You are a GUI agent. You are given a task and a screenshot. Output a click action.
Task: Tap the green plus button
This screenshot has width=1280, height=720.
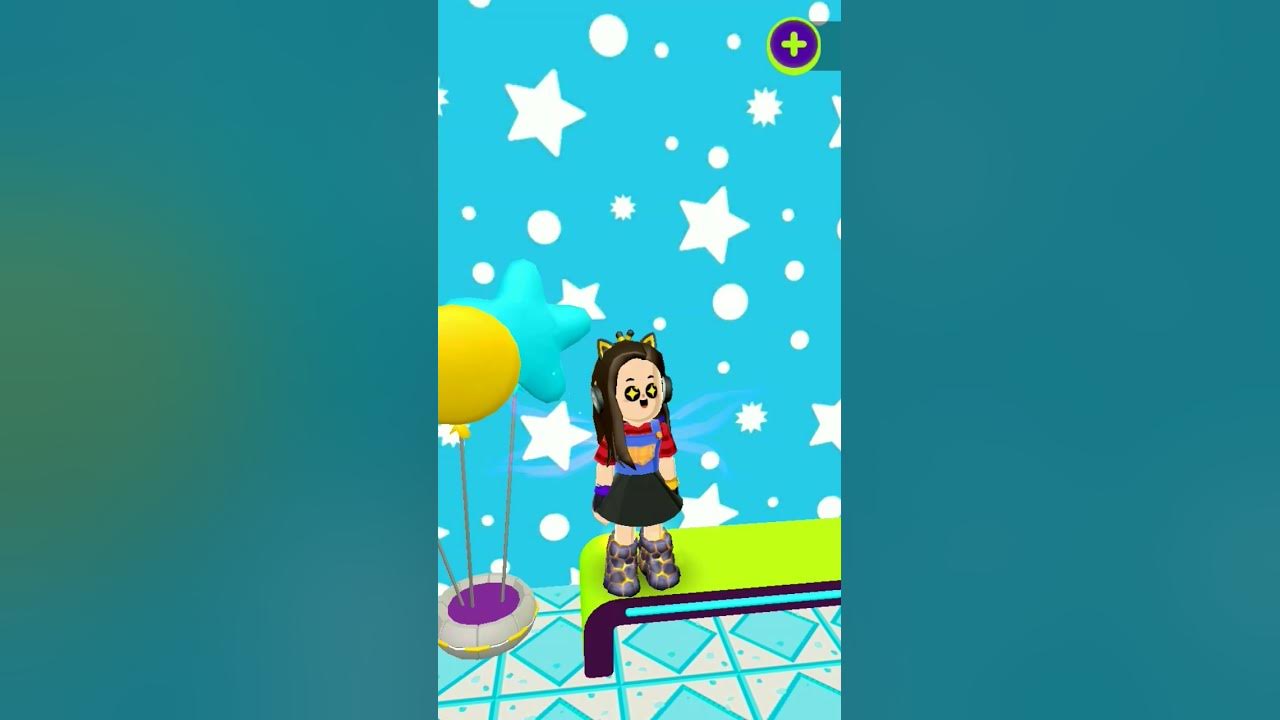tap(794, 45)
